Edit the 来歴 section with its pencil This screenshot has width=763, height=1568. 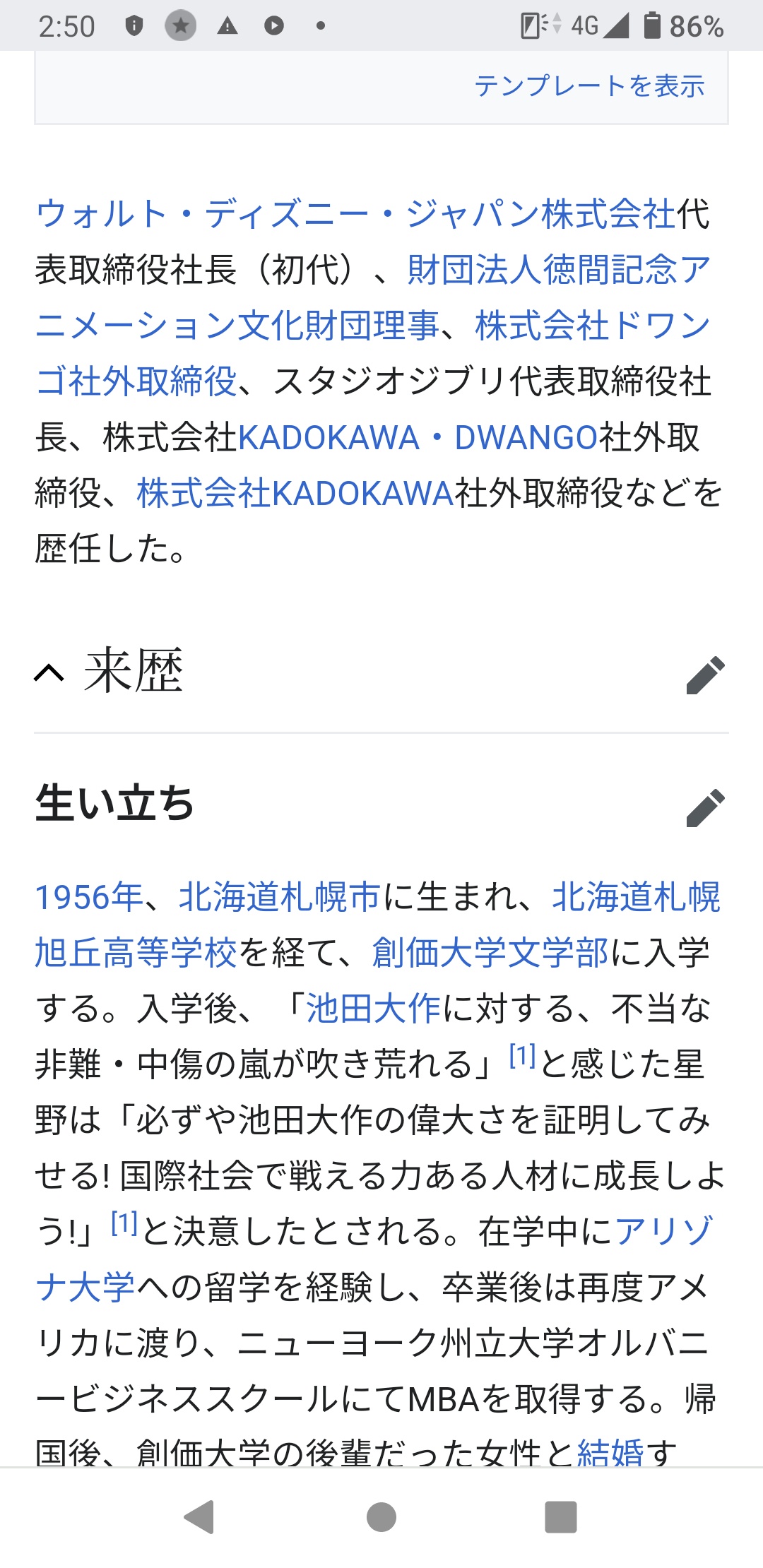(x=705, y=675)
